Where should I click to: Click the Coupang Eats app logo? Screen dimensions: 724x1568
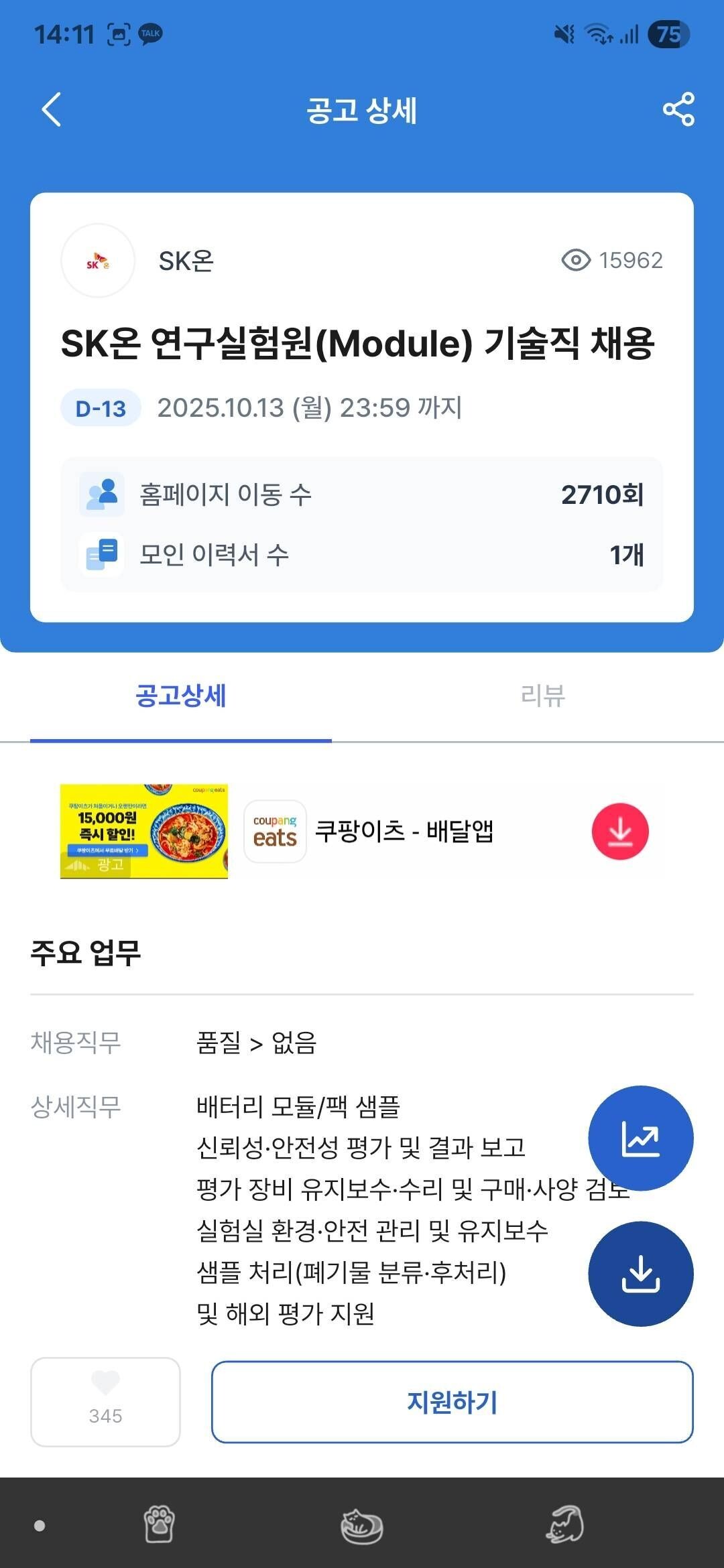click(275, 831)
